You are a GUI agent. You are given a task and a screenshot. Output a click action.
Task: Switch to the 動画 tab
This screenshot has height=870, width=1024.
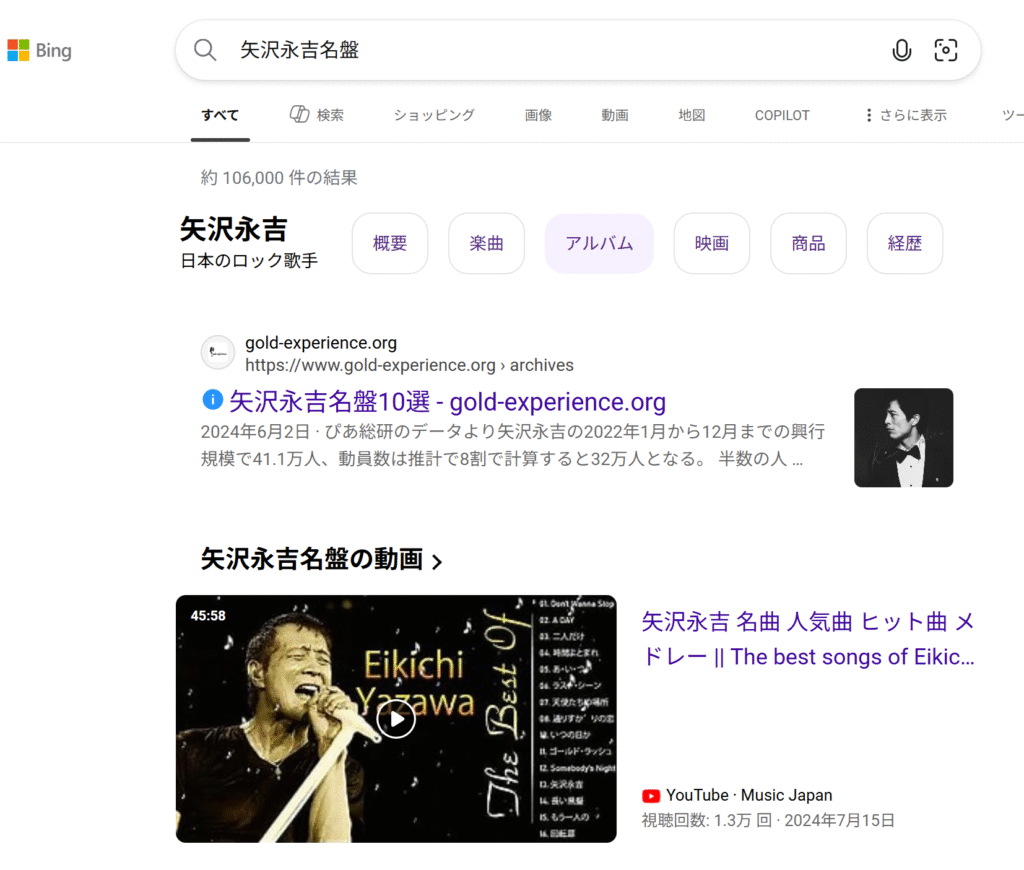(x=614, y=115)
